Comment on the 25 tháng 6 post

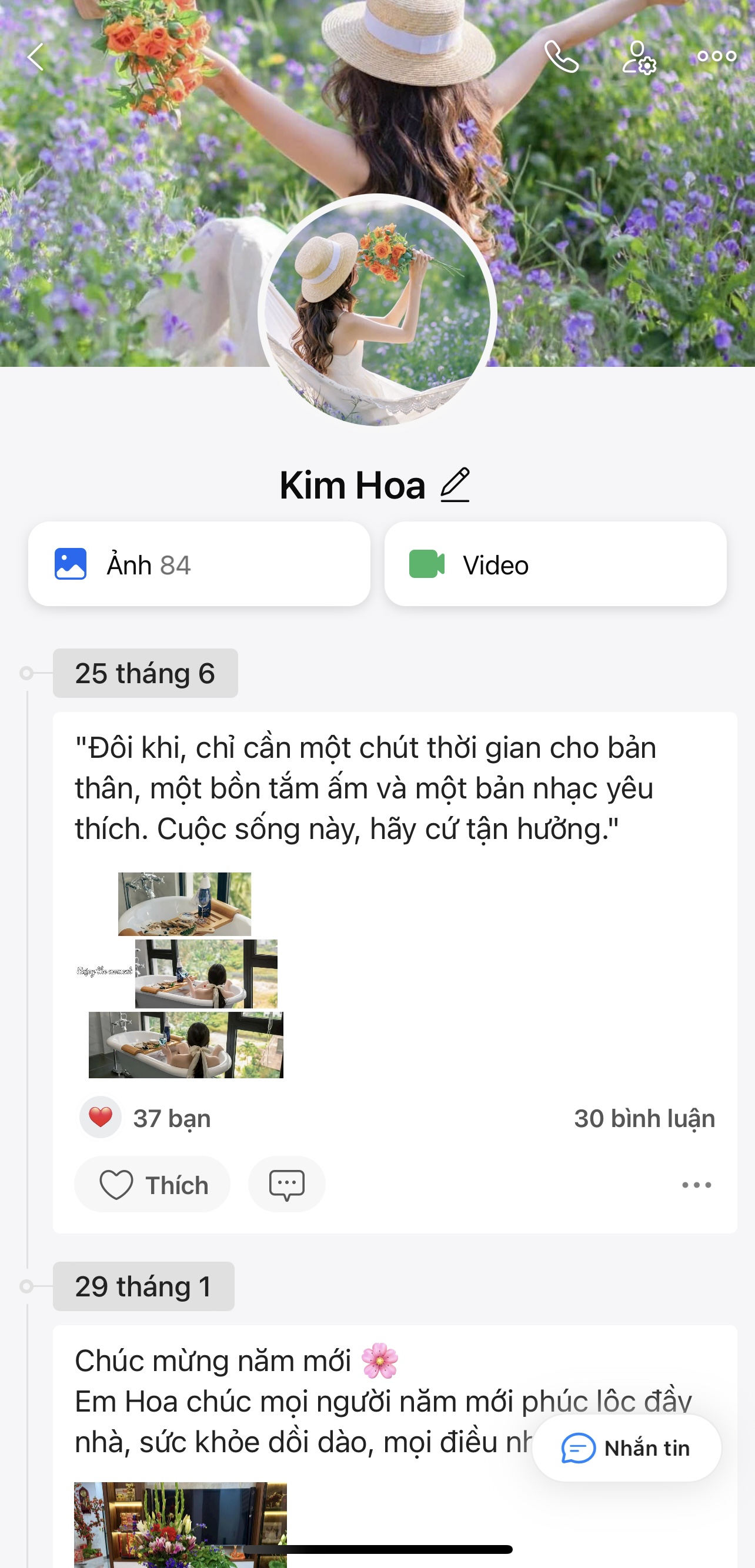287,1185
